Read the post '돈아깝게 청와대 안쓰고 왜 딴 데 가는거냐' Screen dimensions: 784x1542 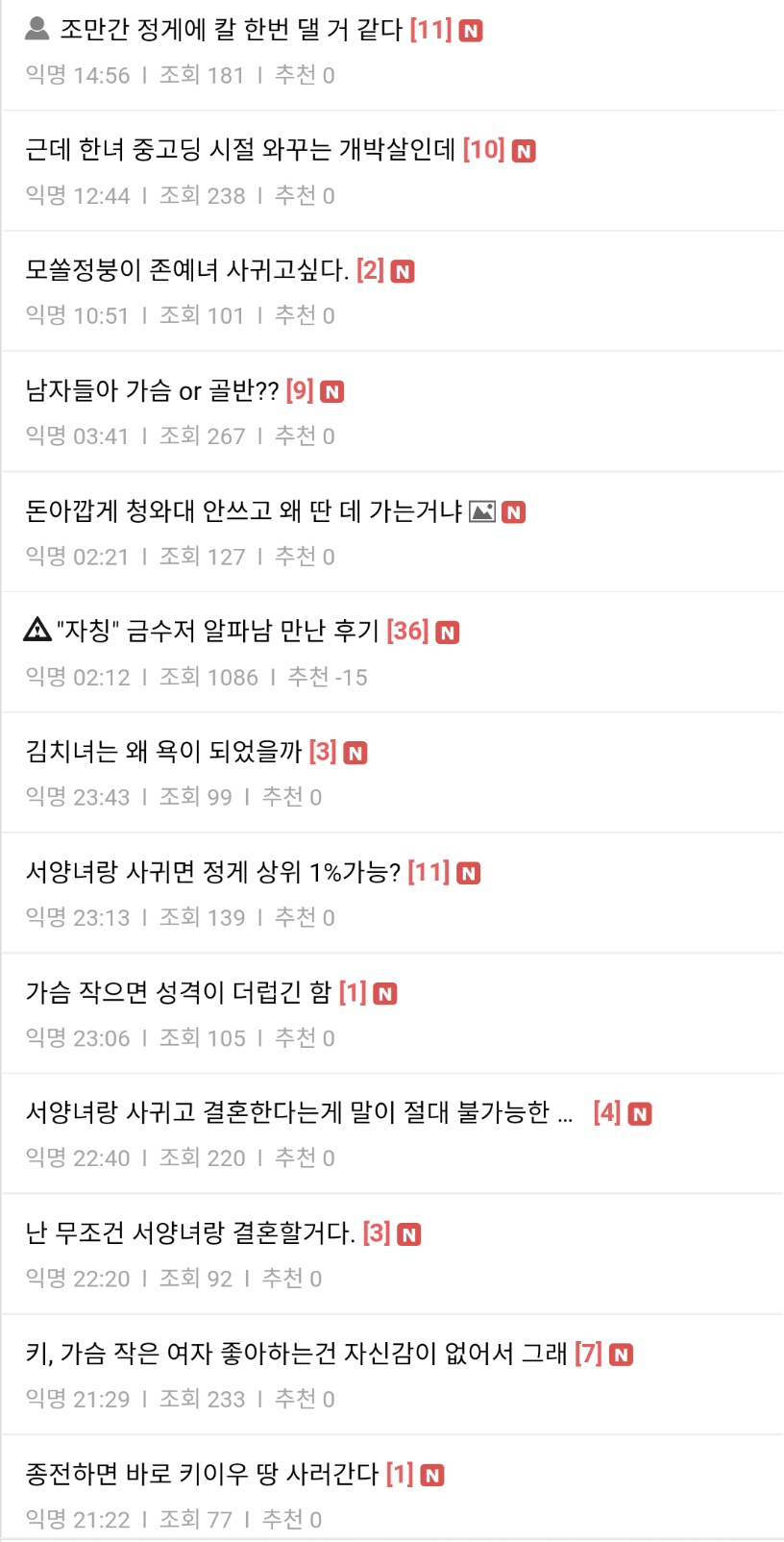pyautogui.click(x=243, y=511)
